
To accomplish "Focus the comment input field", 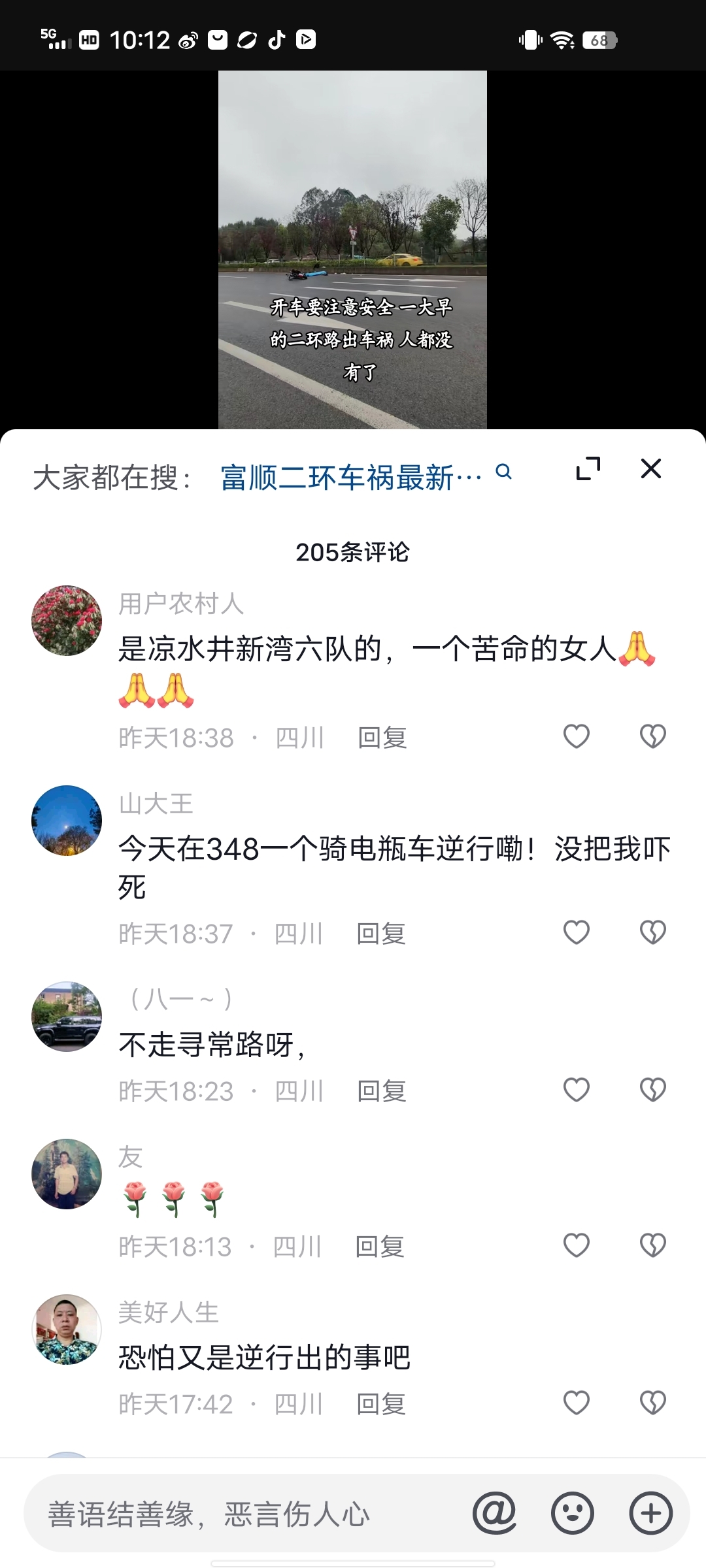I will (248, 1514).
